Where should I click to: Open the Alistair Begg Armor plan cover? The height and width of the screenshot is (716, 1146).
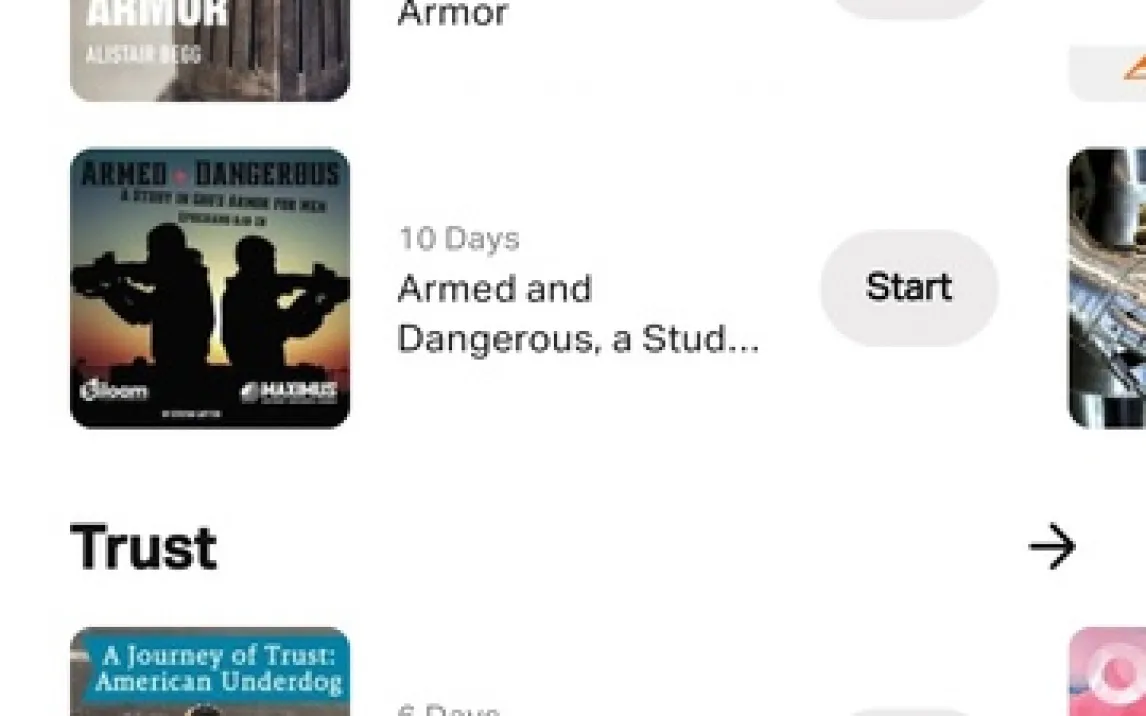coord(210,50)
